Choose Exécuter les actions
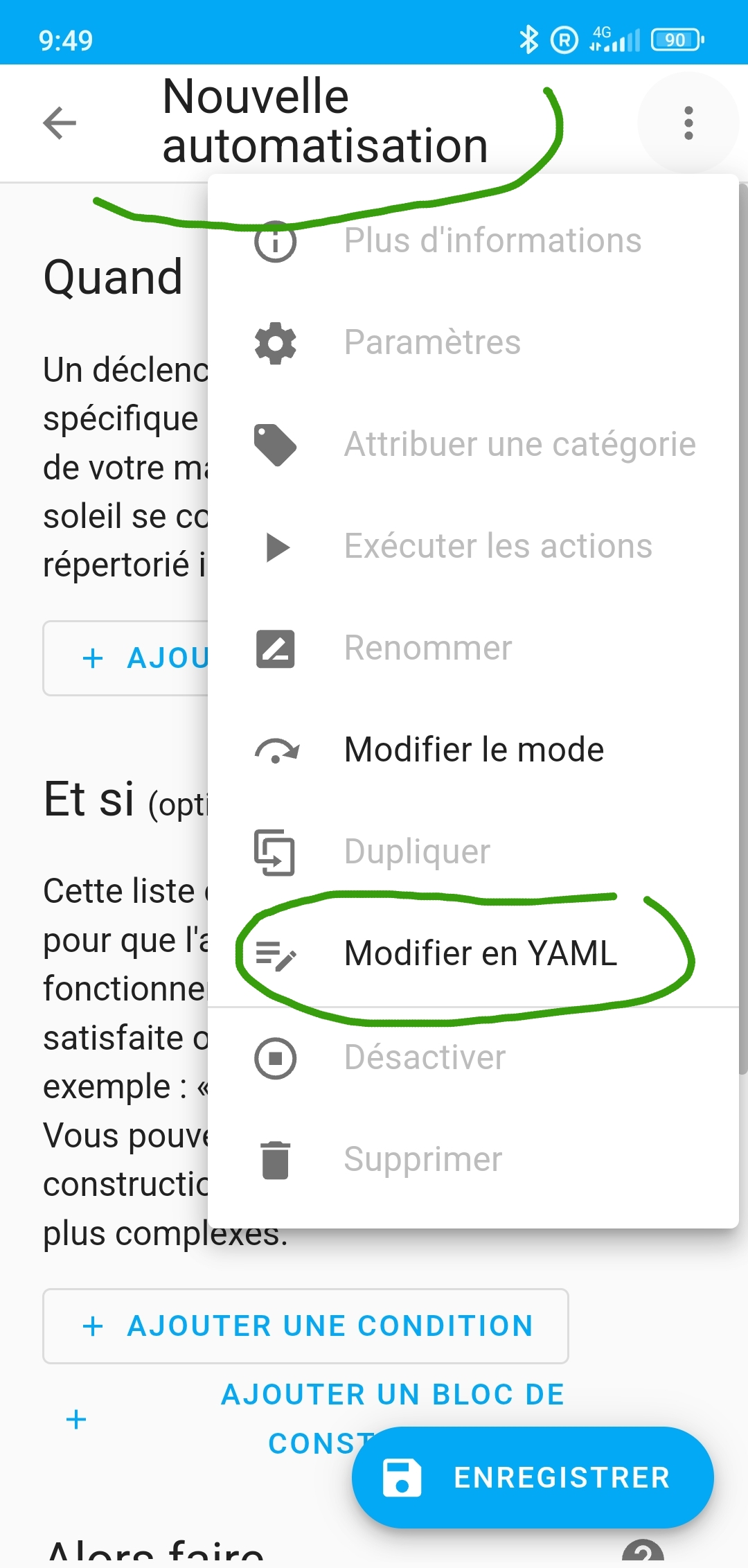 [x=473, y=546]
